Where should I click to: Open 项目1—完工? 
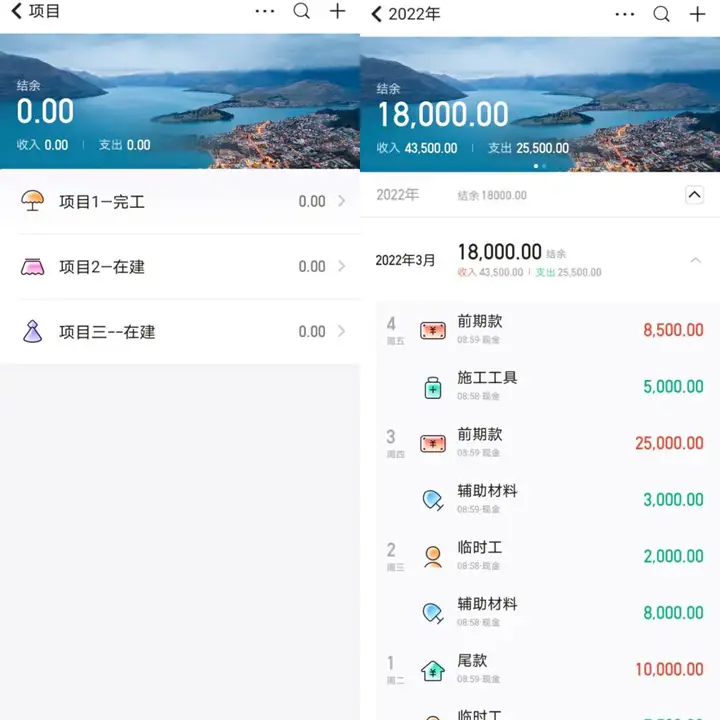[180, 201]
